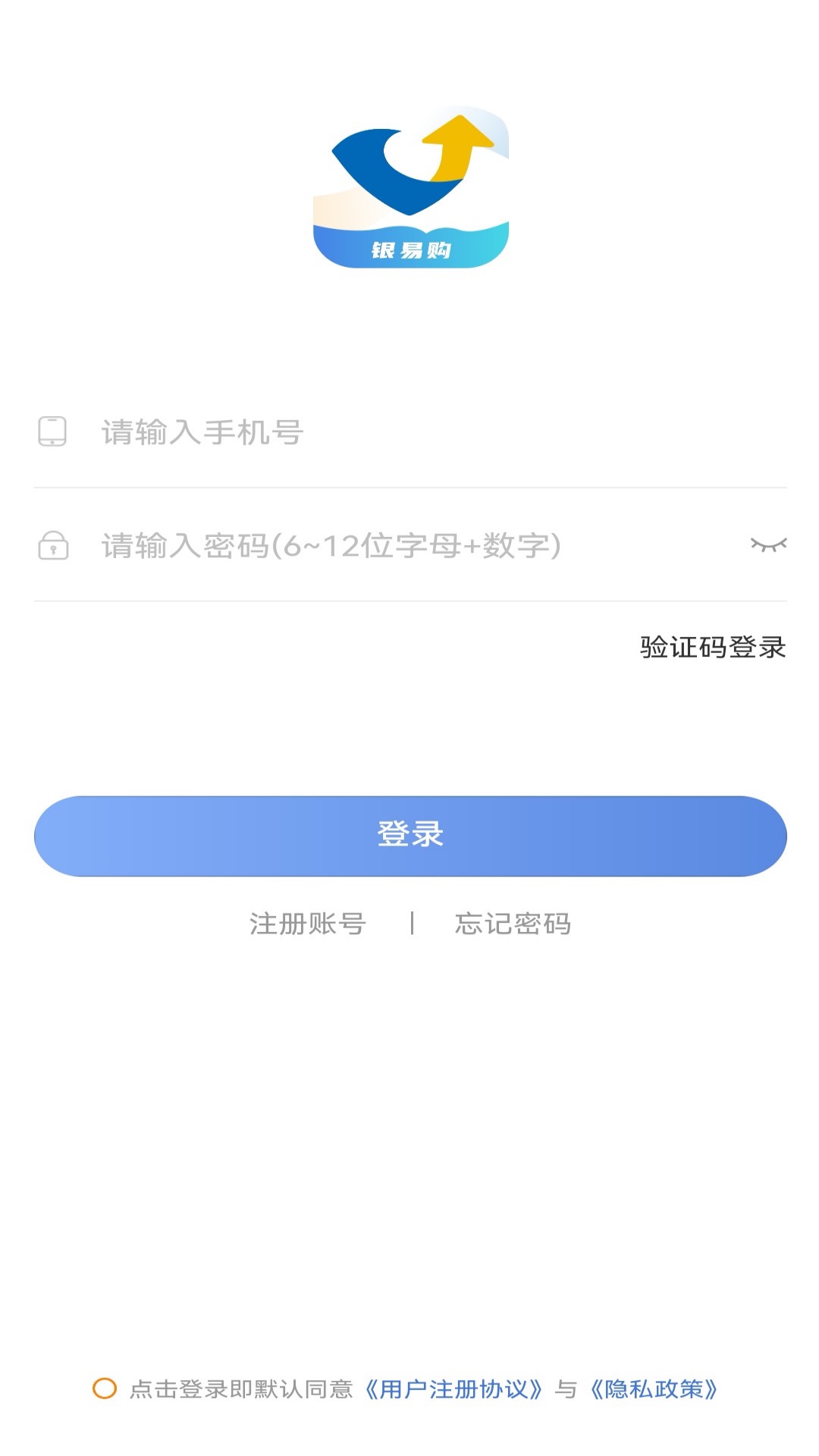Image resolution: width=819 pixels, height=1456 pixels.
Task: Click the 银易购 app logo
Action: pyautogui.click(x=409, y=186)
